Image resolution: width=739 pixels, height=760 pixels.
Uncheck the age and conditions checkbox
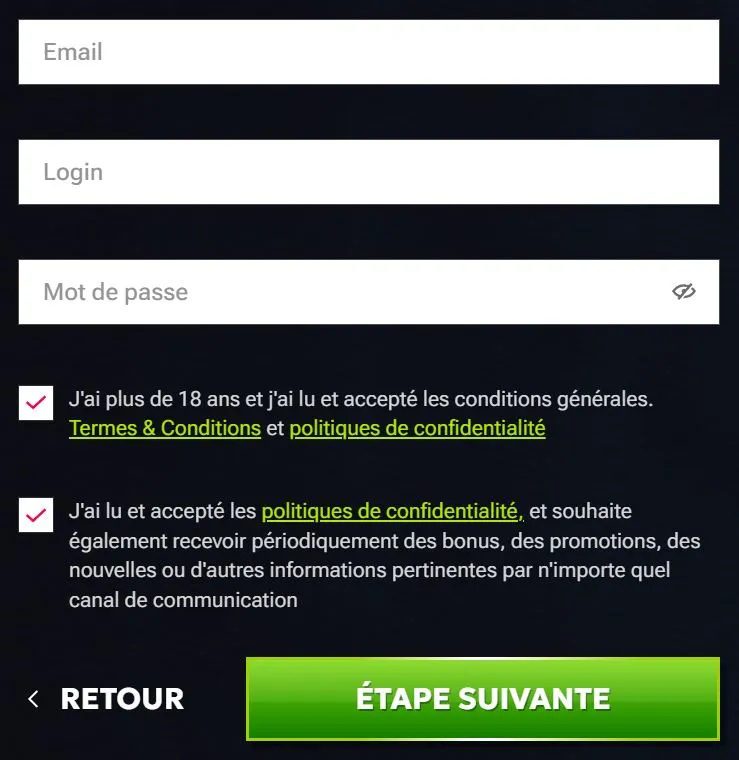point(36,403)
